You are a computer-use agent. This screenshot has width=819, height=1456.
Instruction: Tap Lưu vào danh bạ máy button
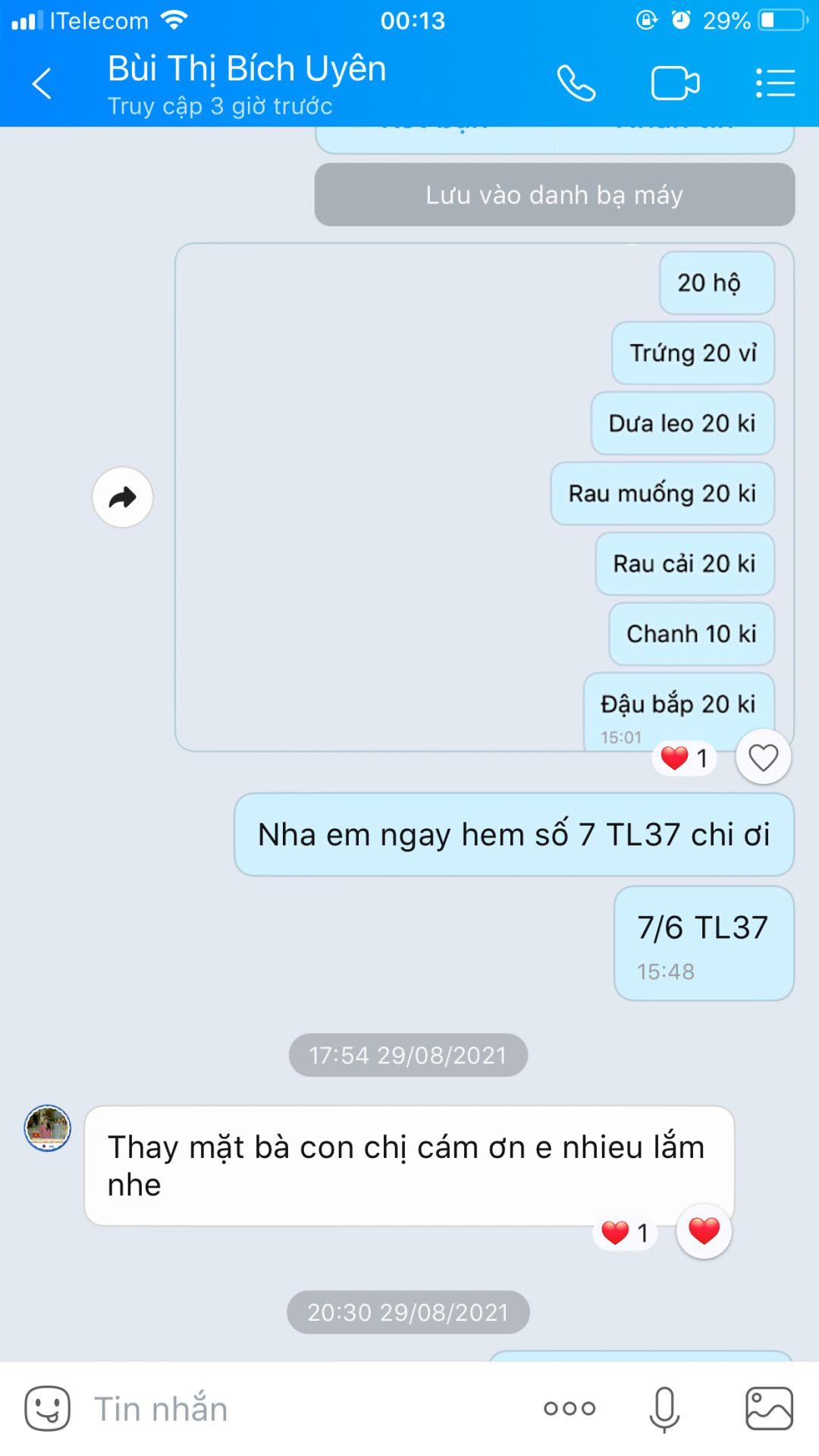(554, 195)
